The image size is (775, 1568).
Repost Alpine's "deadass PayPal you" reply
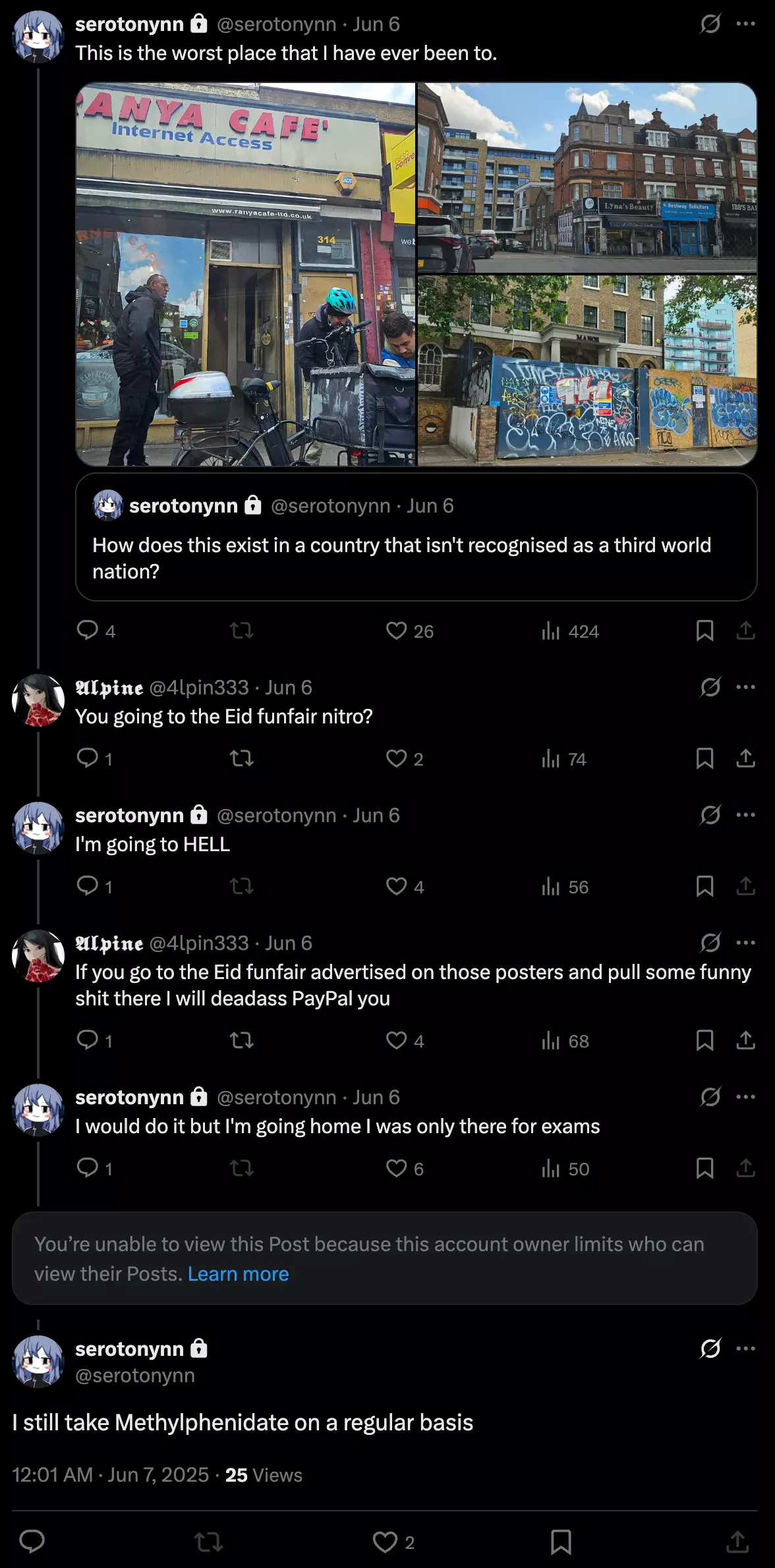pos(242,1041)
